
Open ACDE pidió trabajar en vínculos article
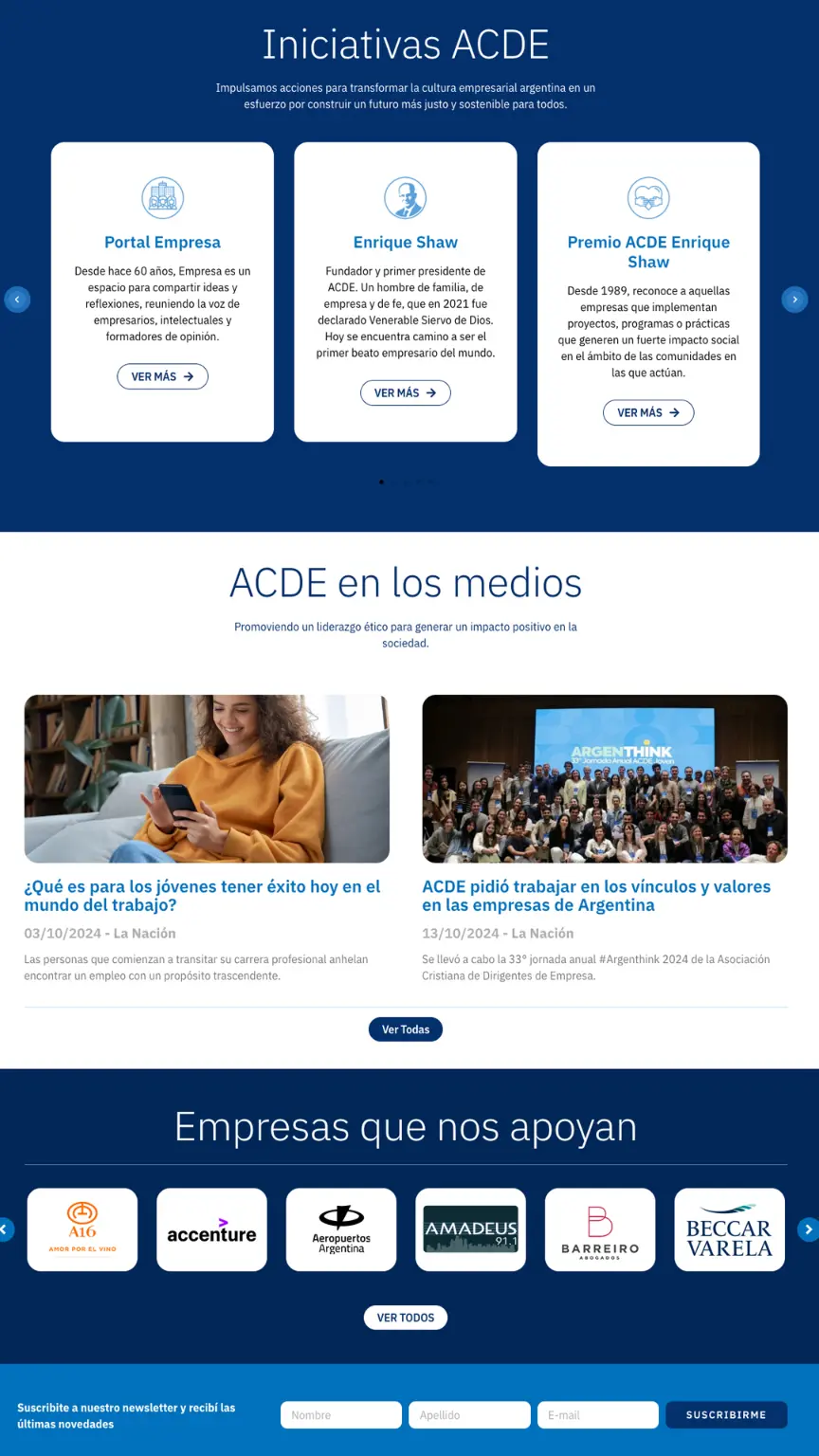point(596,896)
